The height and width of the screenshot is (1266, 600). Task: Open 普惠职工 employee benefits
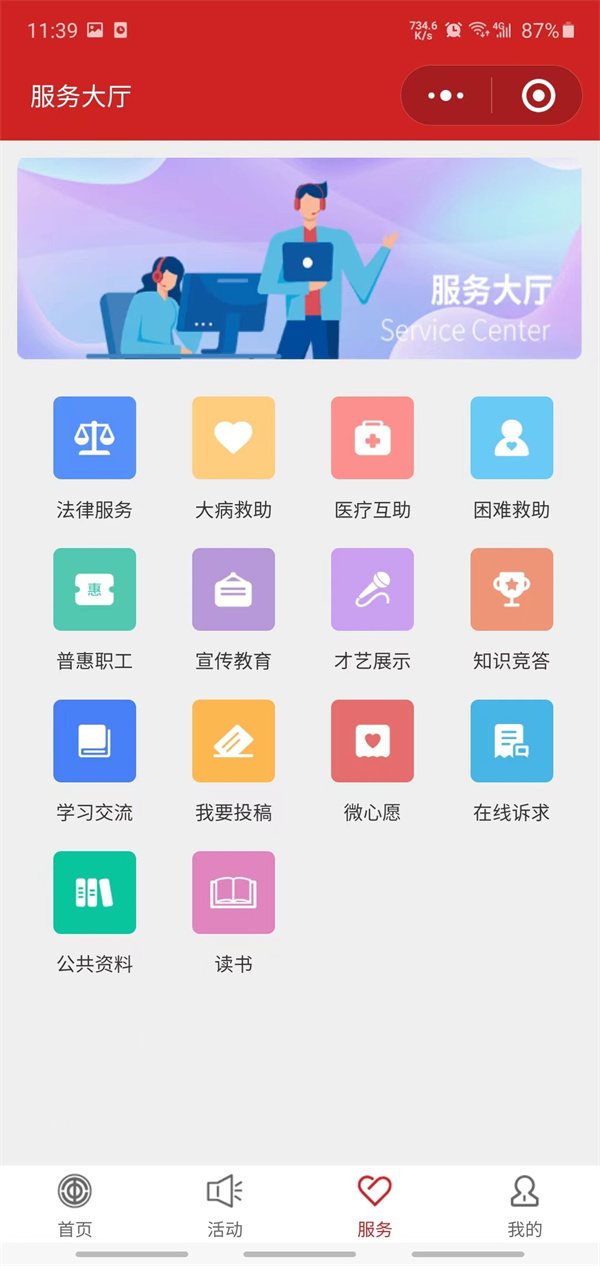click(x=94, y=590)
